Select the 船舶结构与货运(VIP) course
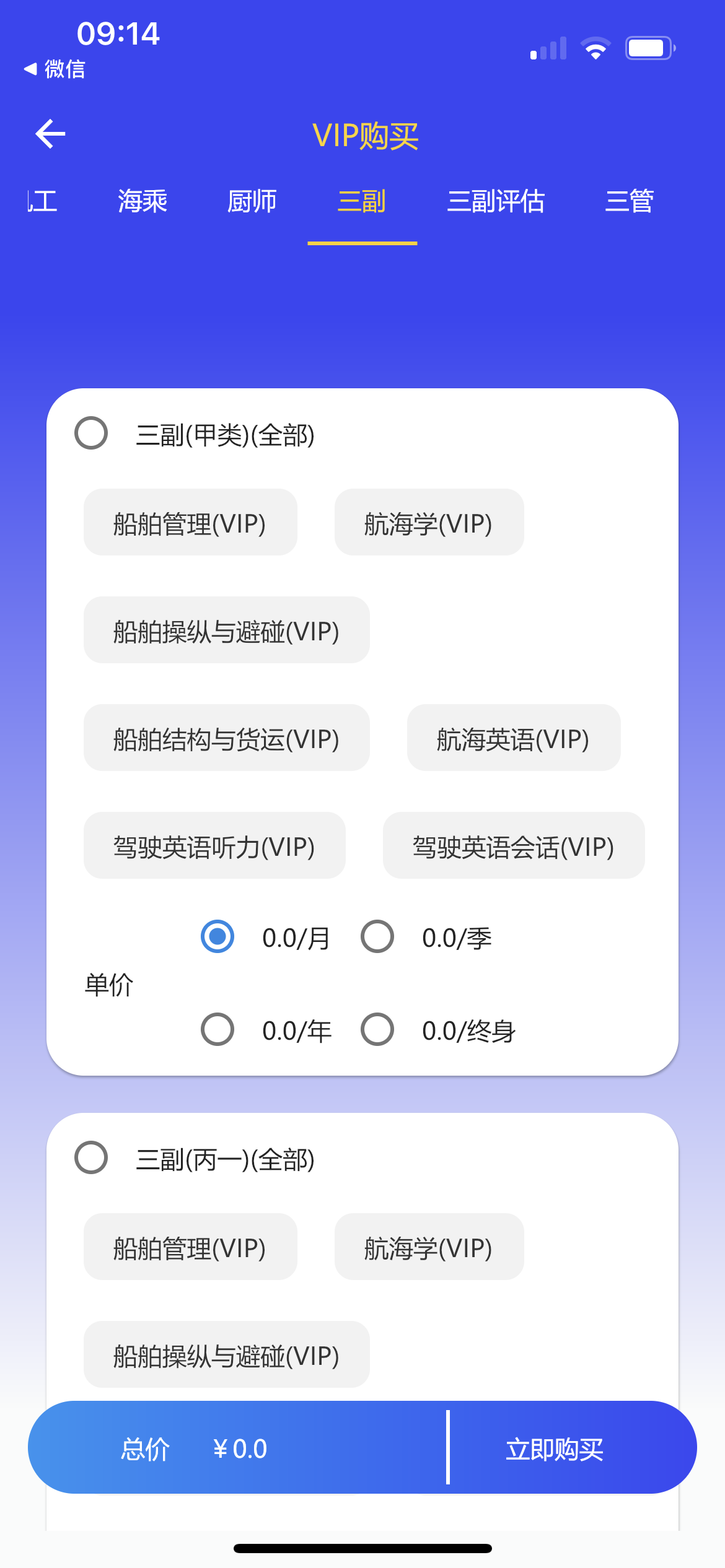This screenshot has height=1568, width=725. (x=226, y=738)
